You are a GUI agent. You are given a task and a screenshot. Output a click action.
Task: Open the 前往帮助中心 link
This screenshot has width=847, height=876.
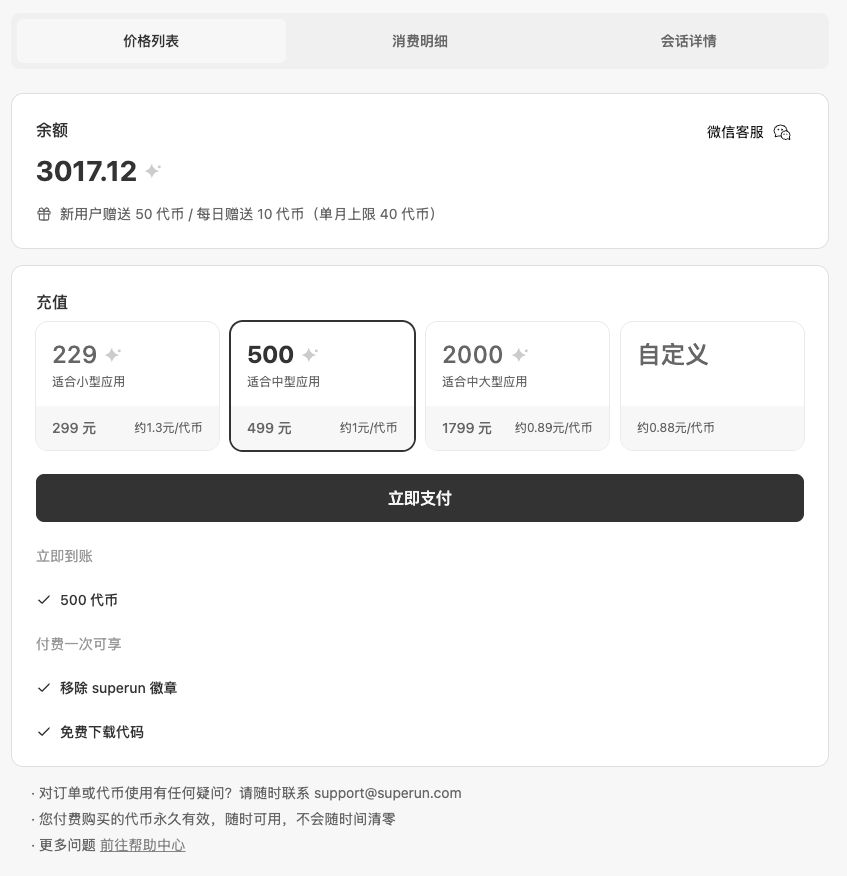click(x=142, y=845)
